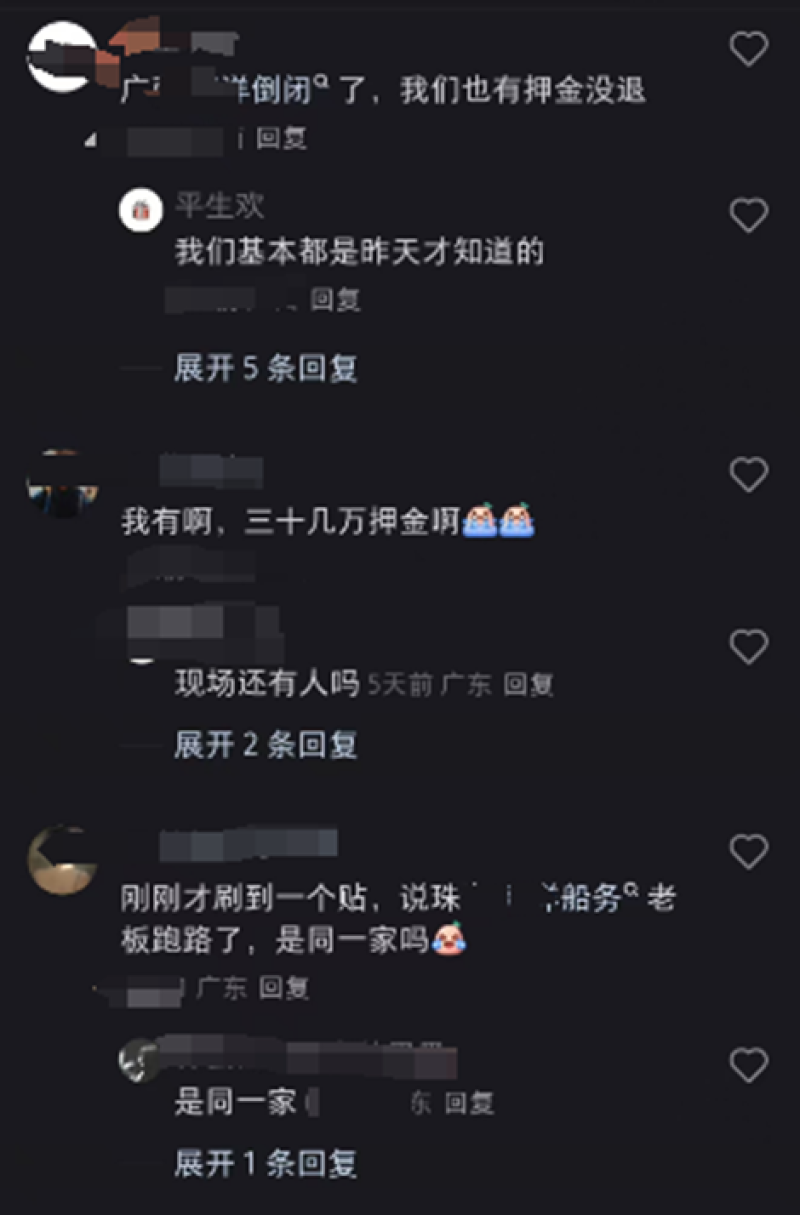
Task: Expand 展开 1 条回复
Action: click(x=265, y=1164)
